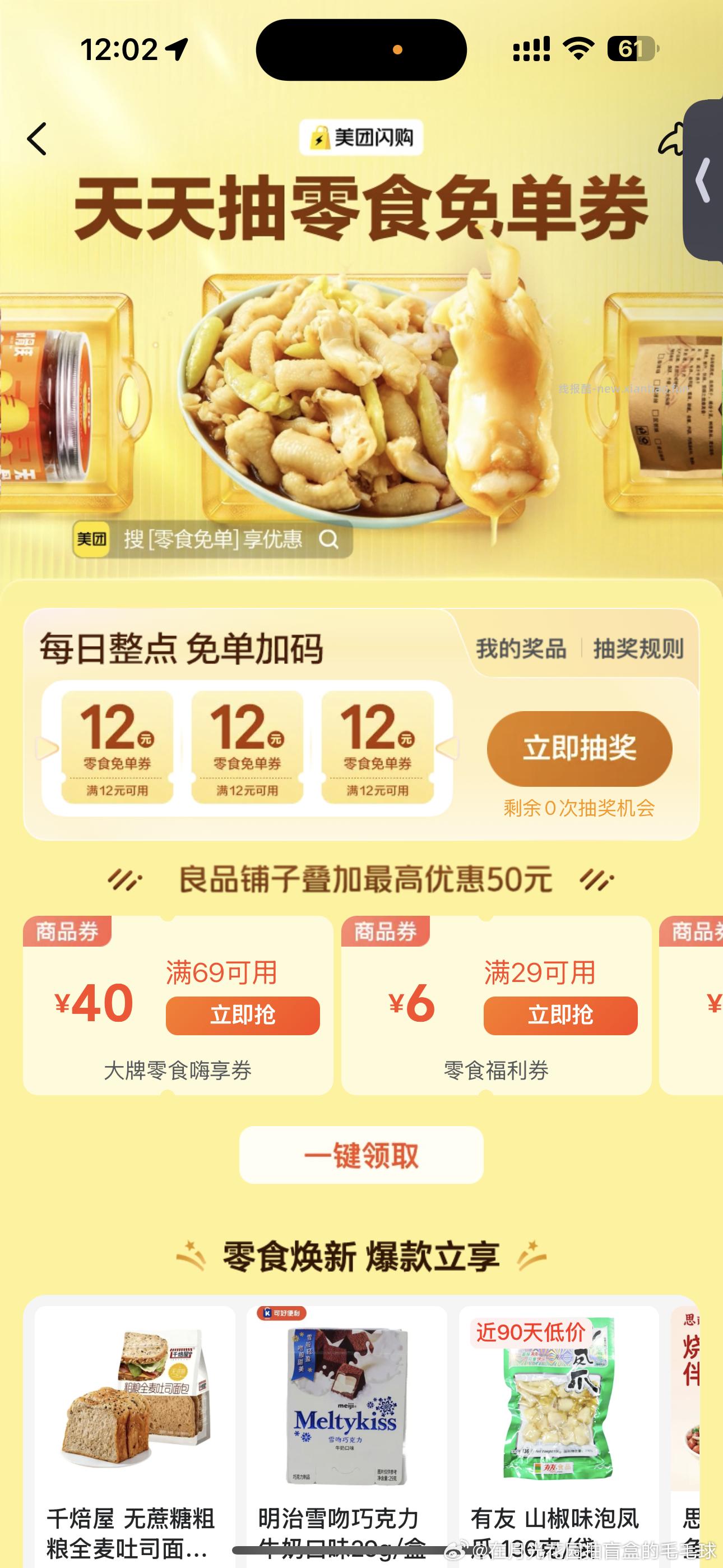
Task: Tap the magnifier icon in the search bar
Action: click(331, 541)
